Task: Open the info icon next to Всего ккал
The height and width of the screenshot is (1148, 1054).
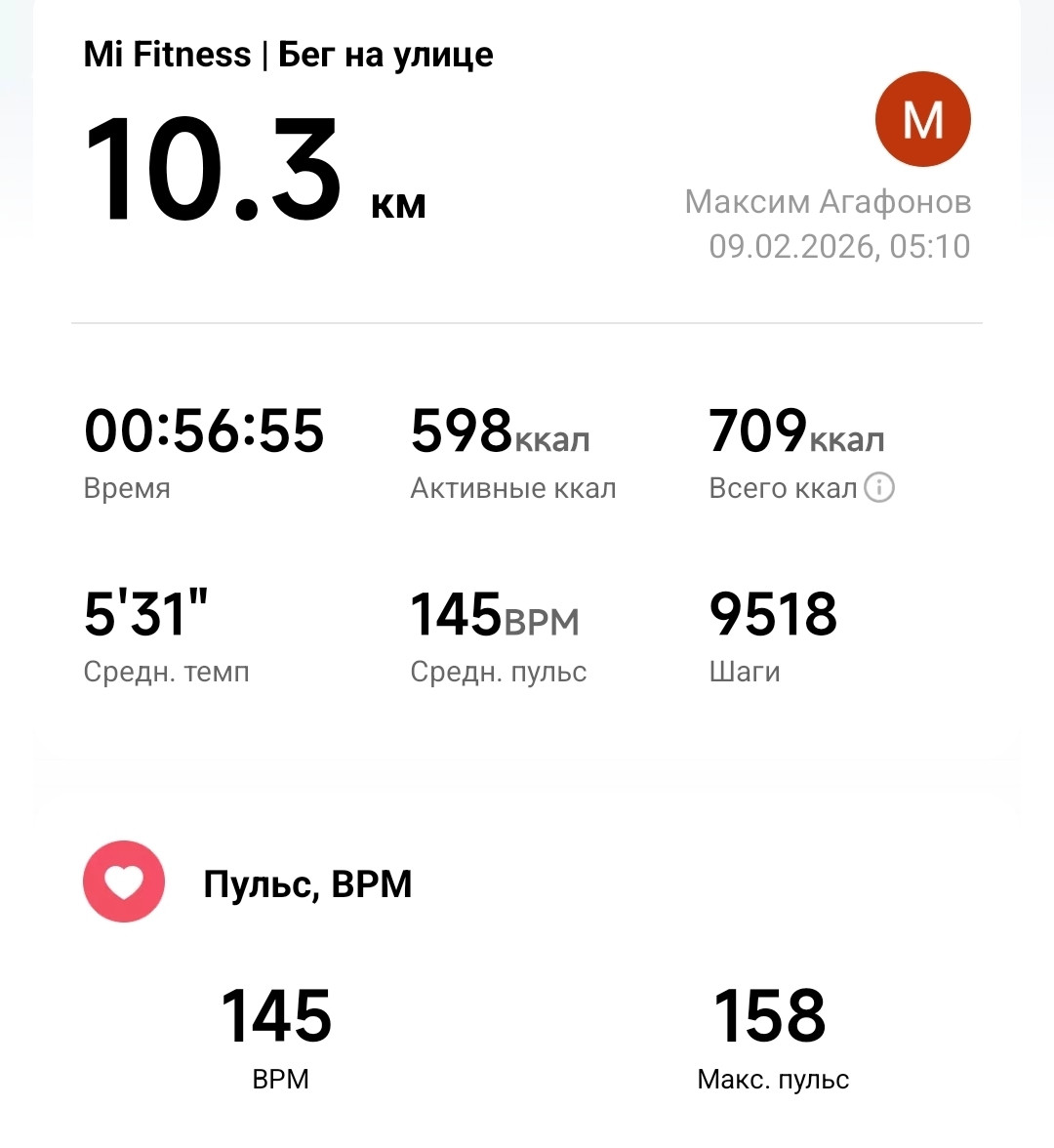Action: [x=879, y=488]
